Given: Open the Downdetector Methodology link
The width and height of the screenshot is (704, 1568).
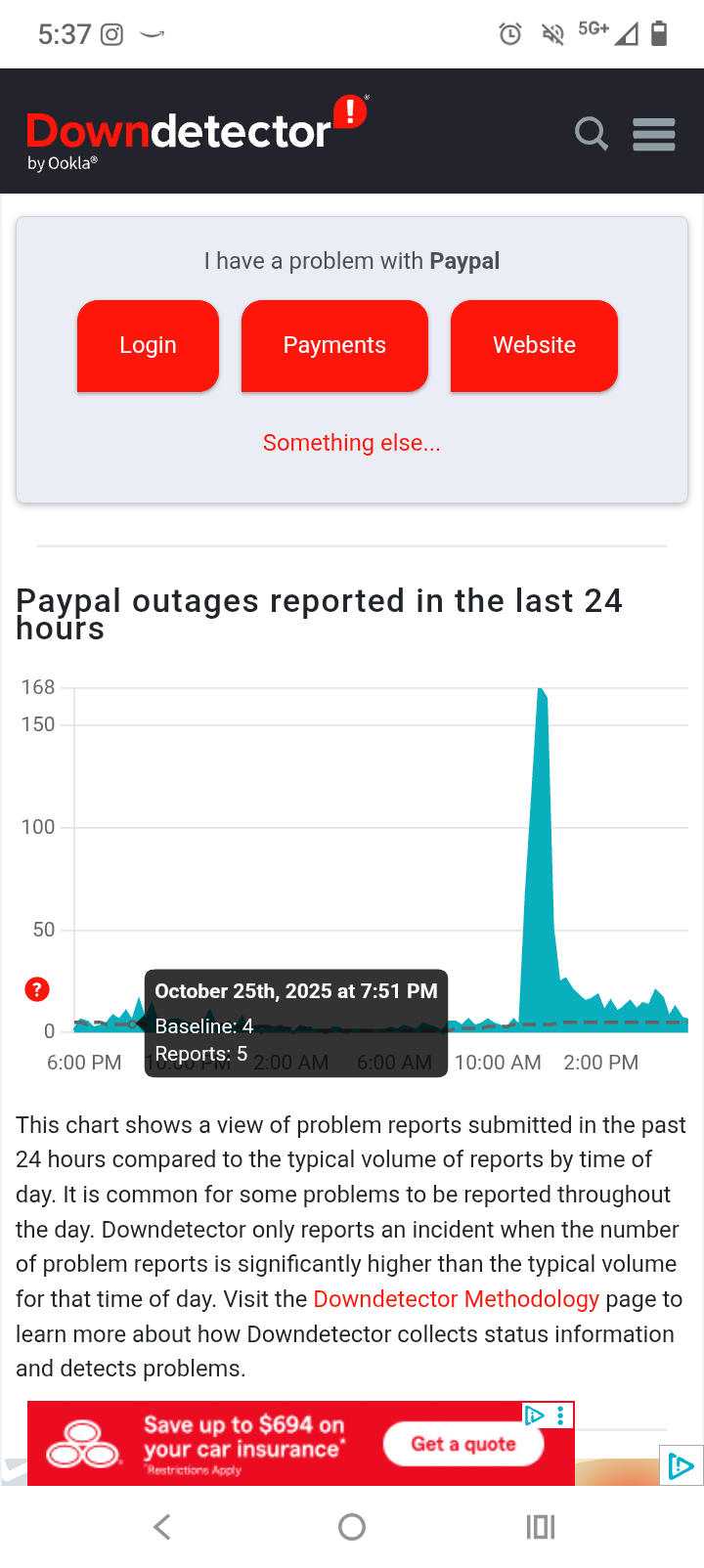Looking at the screenshot, I should 455,1299.
